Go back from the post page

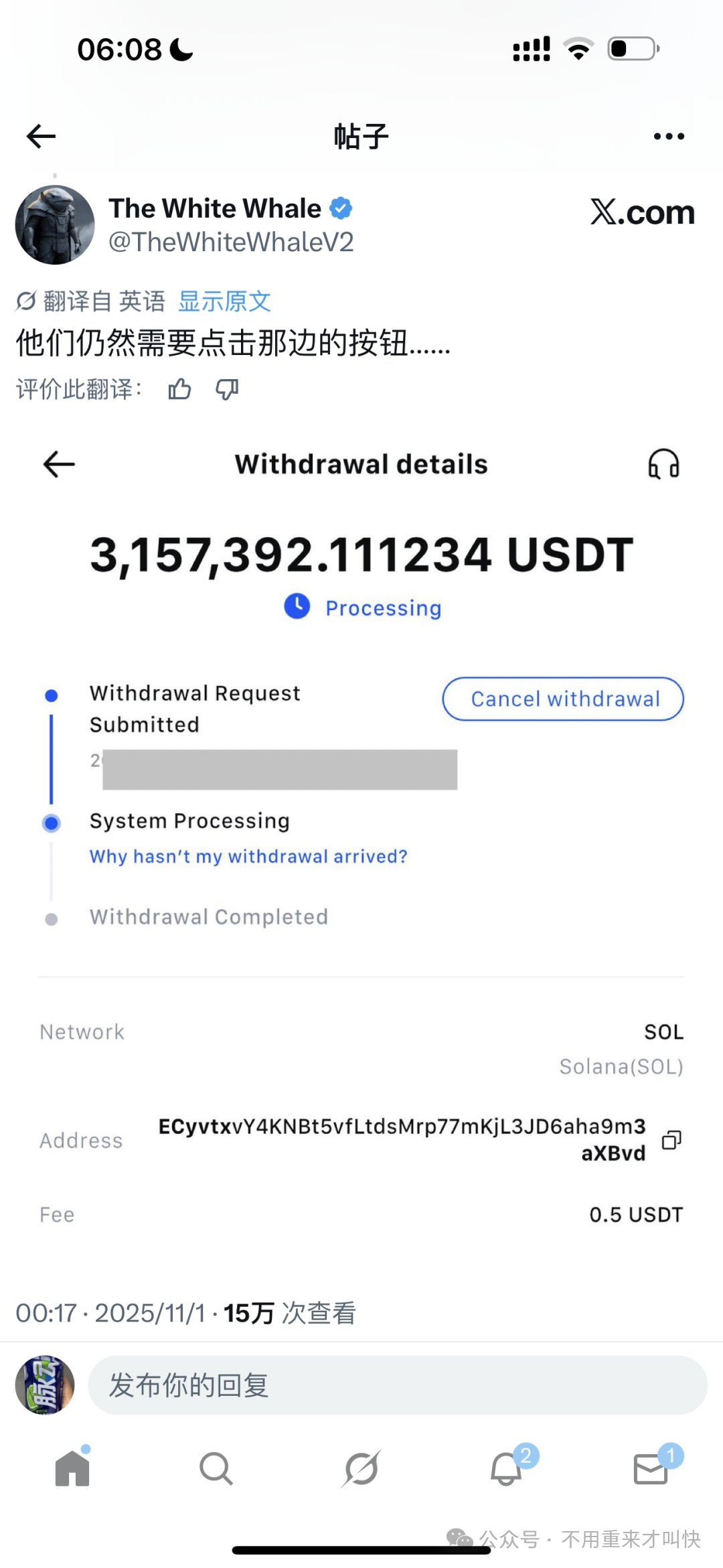(42, 137)
